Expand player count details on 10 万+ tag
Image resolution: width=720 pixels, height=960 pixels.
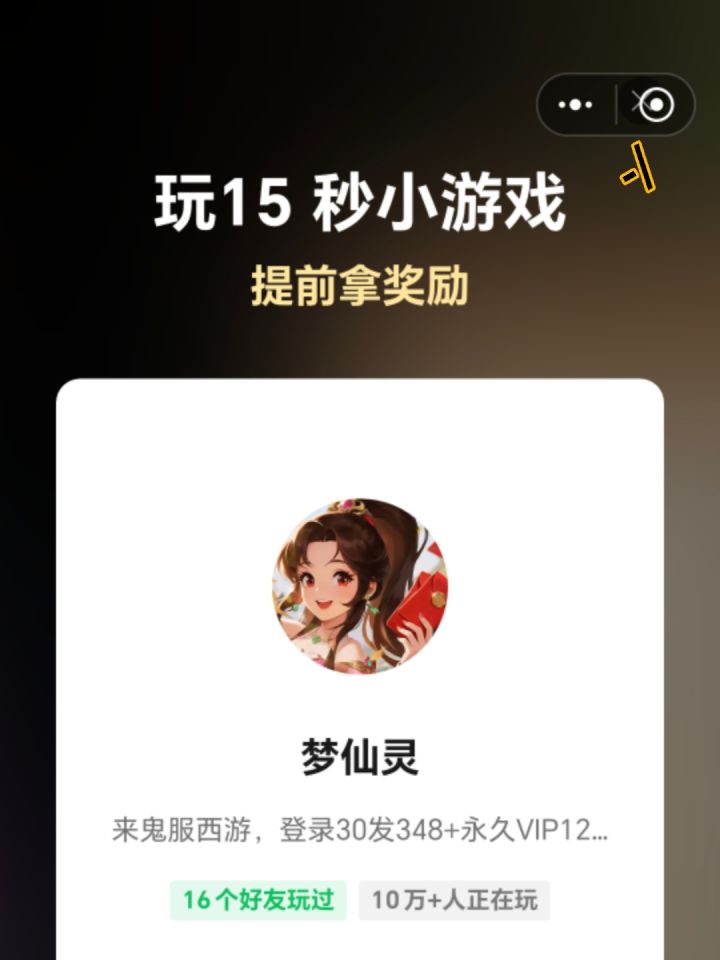[455, 901]
